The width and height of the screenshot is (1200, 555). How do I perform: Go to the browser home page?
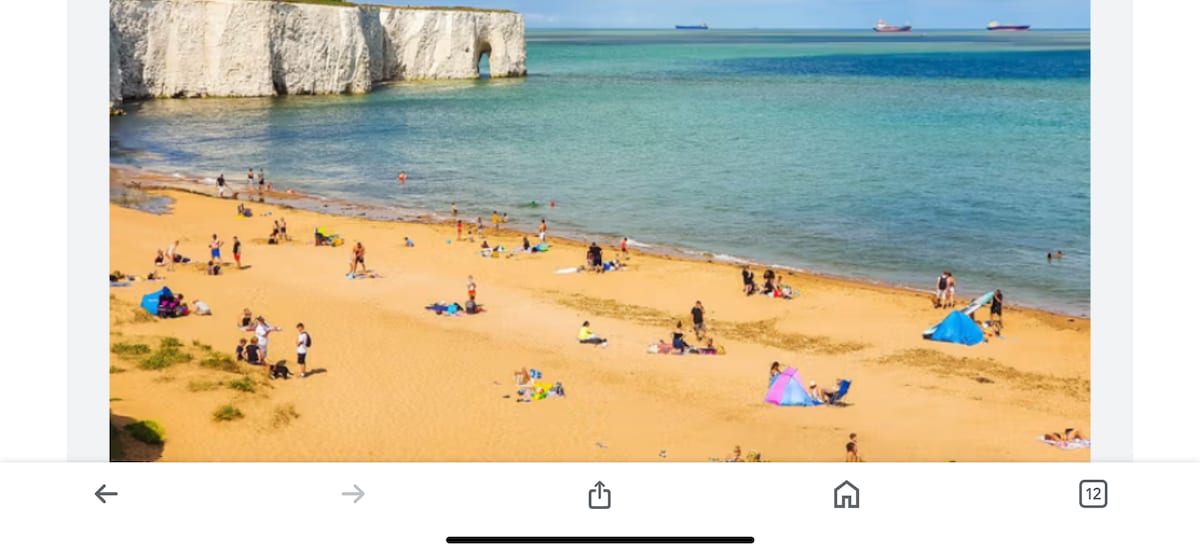[x=846, y=494]
